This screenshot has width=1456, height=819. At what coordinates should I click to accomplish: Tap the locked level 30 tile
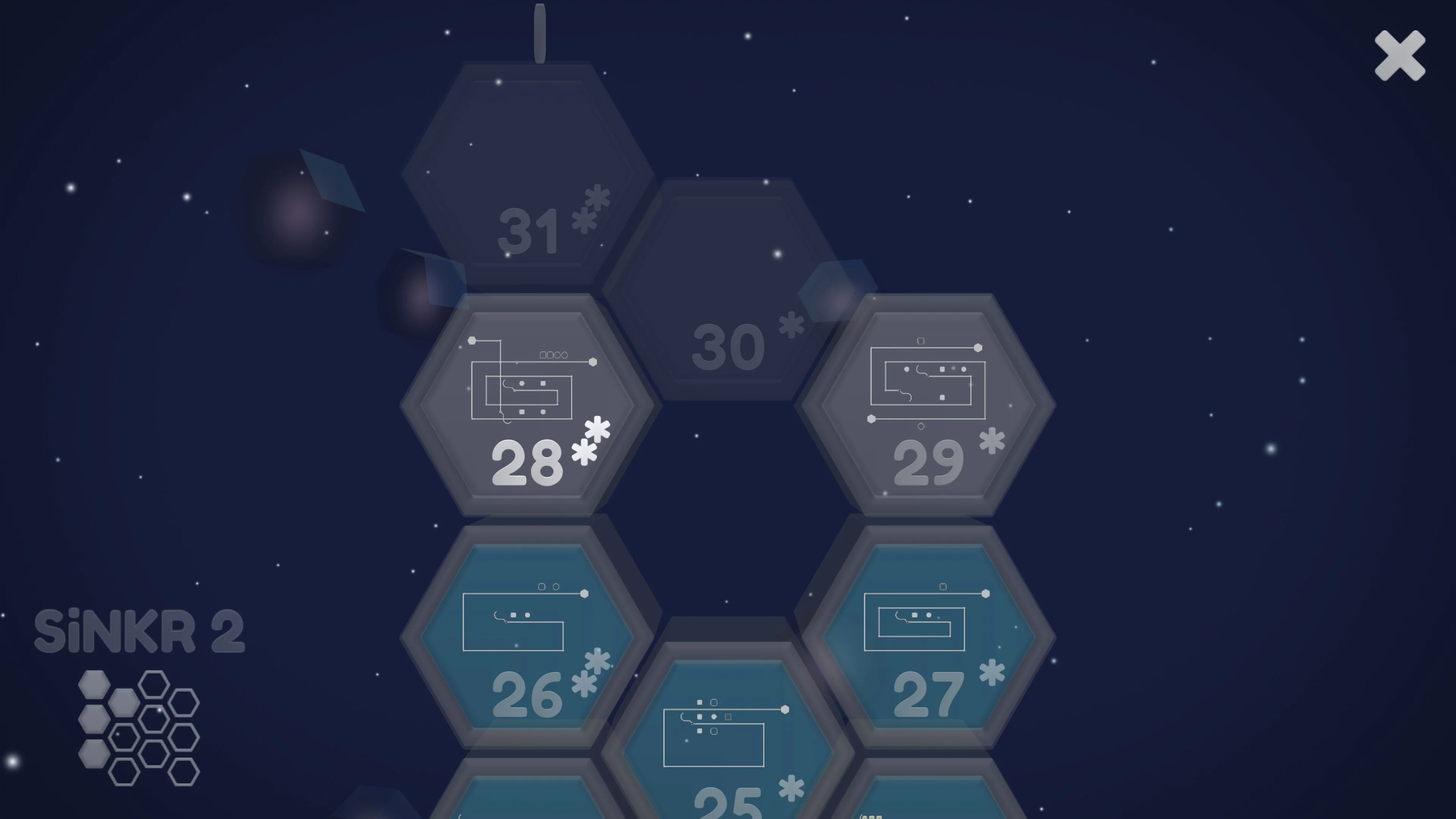728,289
